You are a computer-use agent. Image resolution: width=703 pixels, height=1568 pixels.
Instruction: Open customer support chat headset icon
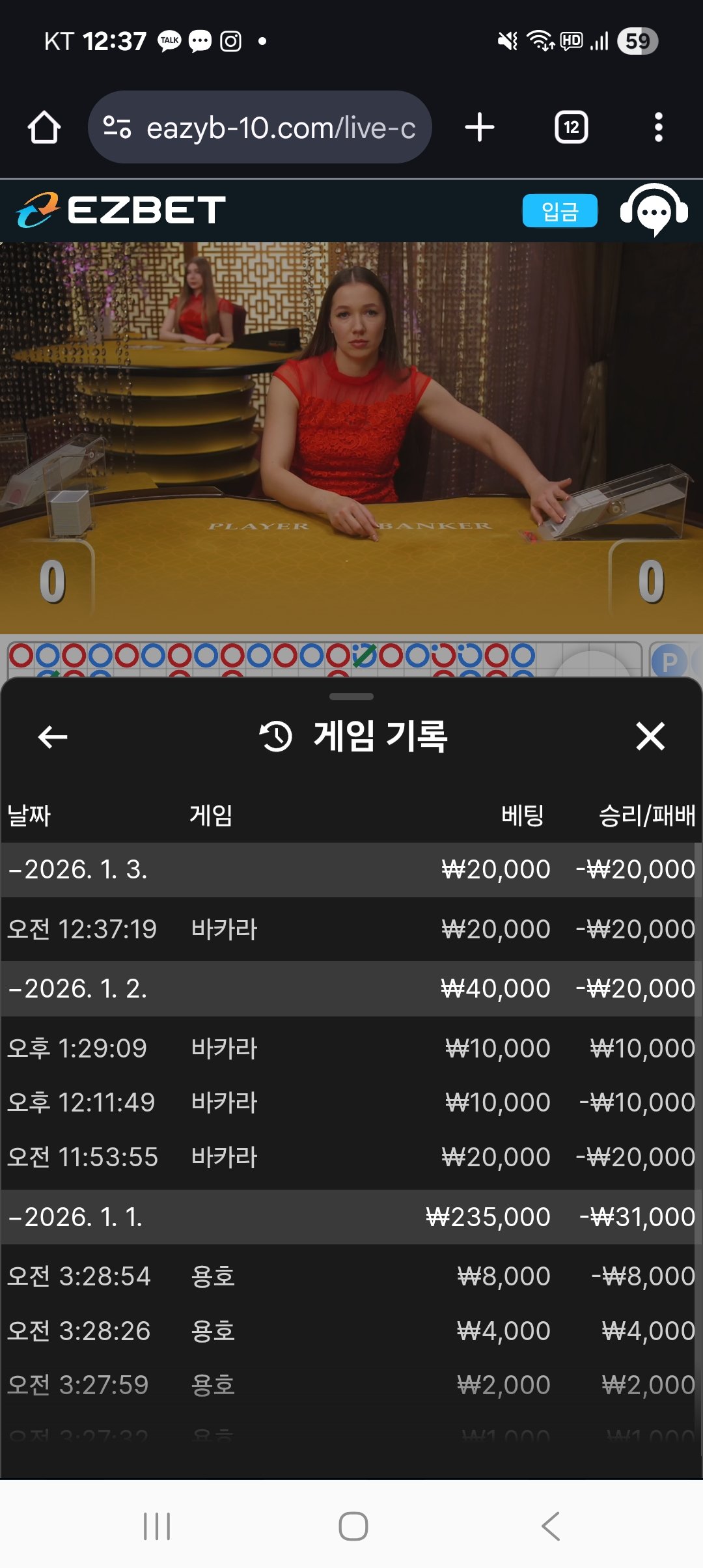[x=654, y=211]
